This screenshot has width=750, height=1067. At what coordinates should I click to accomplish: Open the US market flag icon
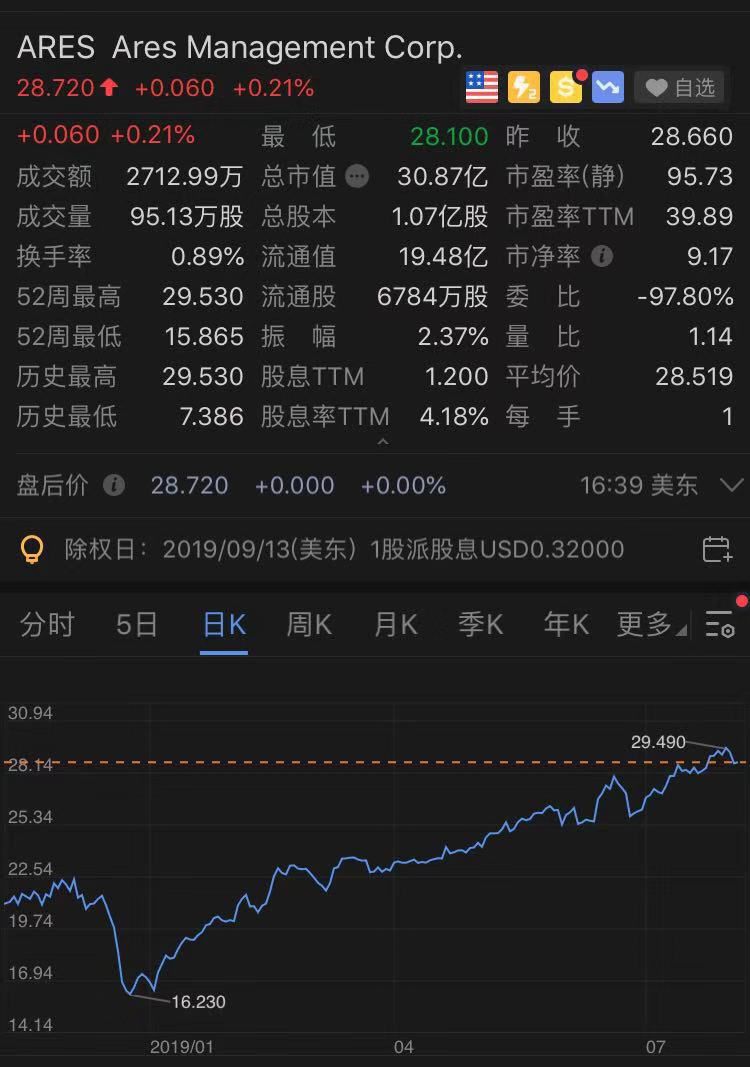click(x=482, y=87)
